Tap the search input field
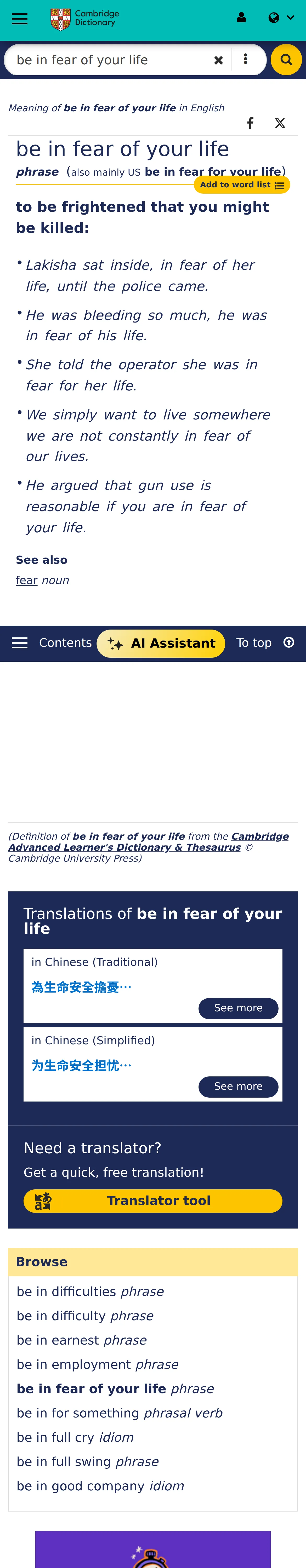Image resolution: width=306 pixels, height=1568 pixels. tap(110, 60)
